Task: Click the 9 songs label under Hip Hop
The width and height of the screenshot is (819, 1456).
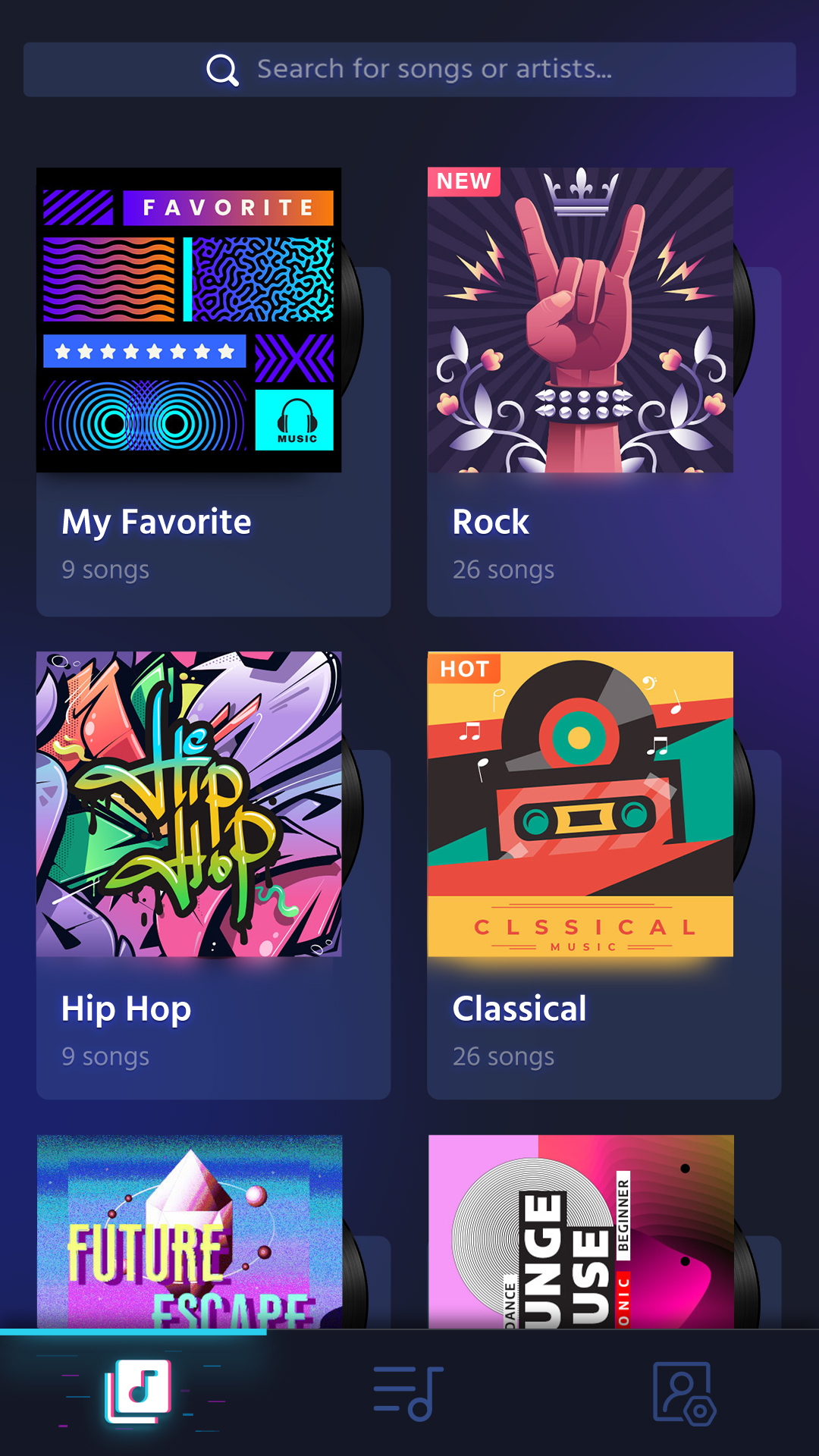Action: [105, 1056]
